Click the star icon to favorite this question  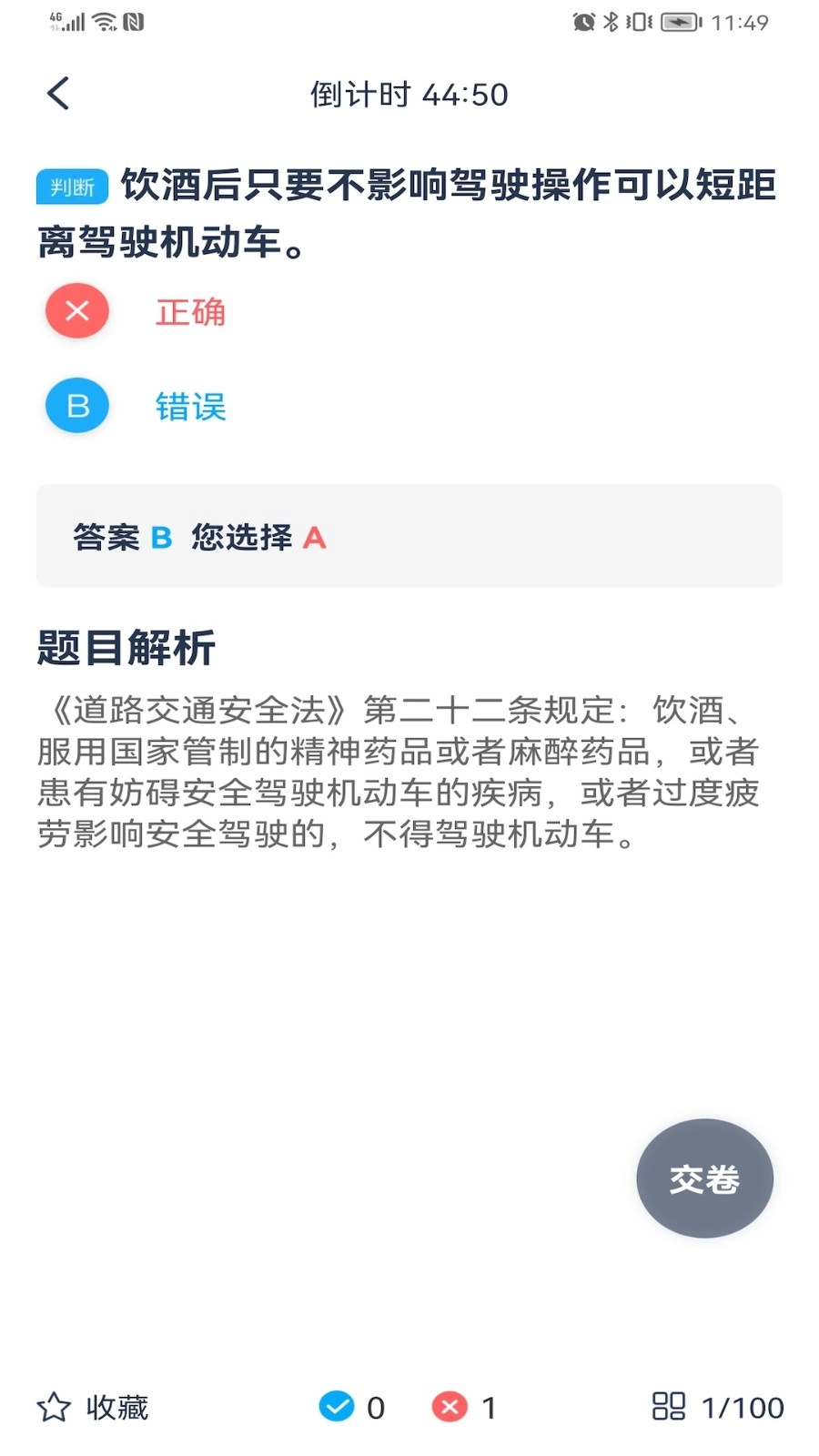pyautogui.click(x=56, y=1407)
